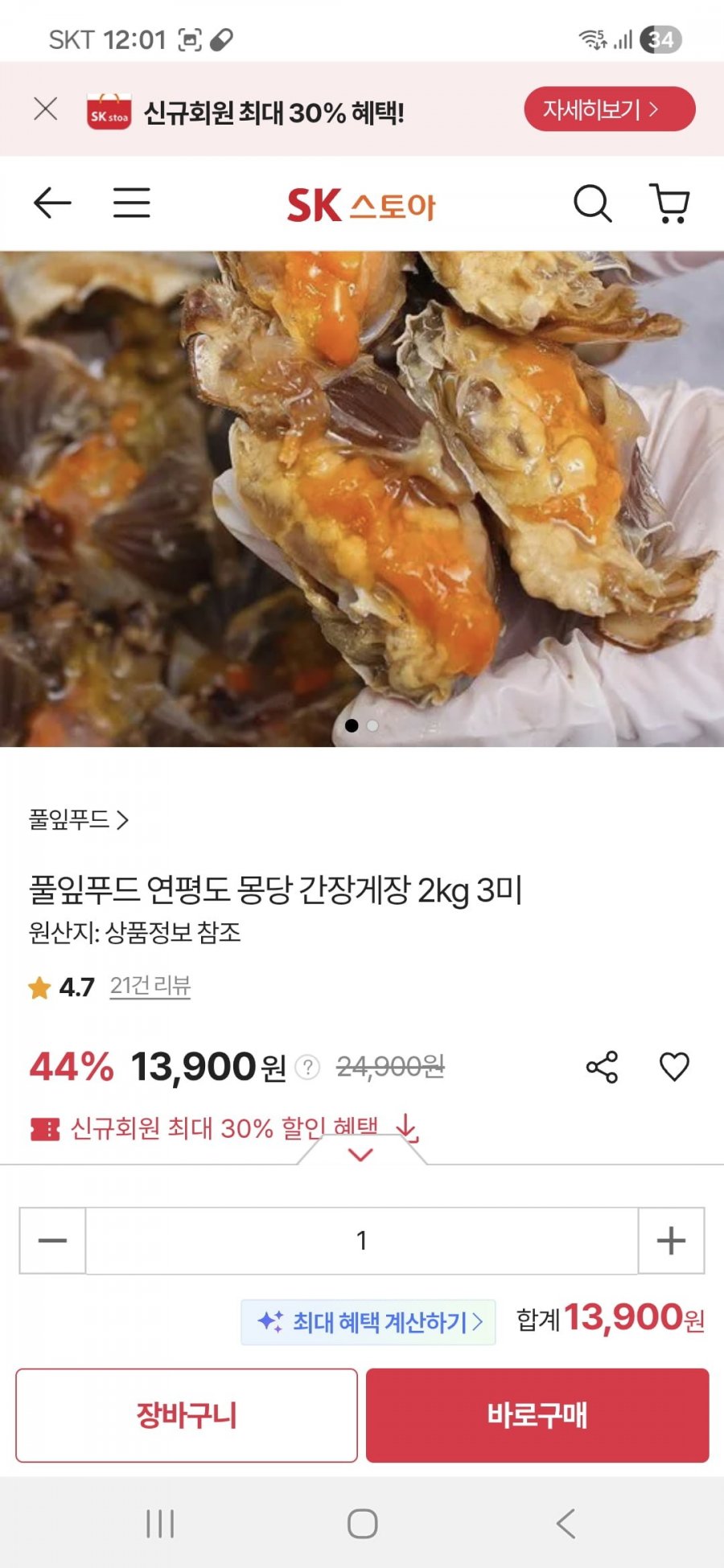Image resolution: width=724 pixels, height=1568 pixels.
Task: Show price info via question mark icon
Action: (307, 1067)
